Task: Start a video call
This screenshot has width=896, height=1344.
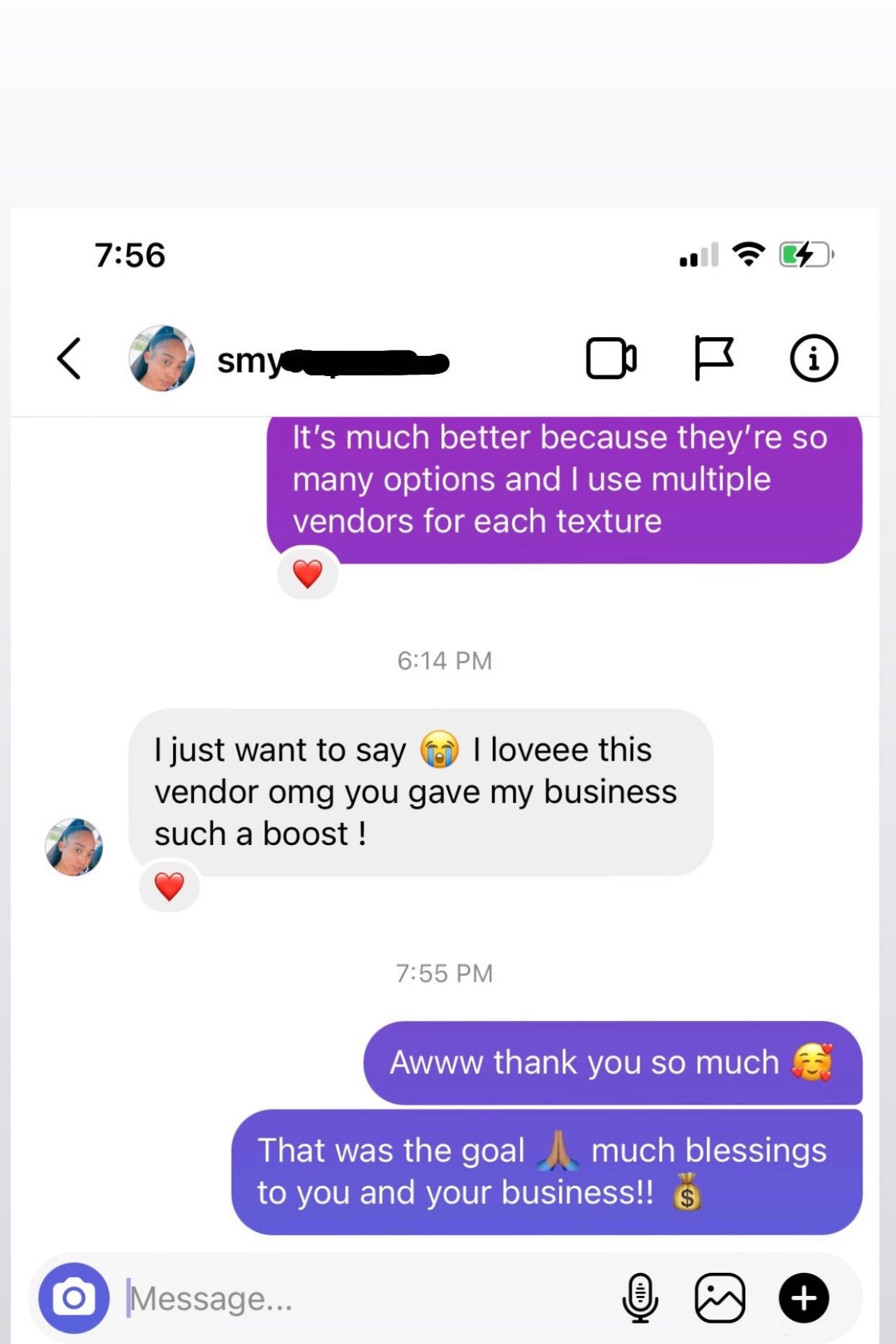Action: pos(611,359)
